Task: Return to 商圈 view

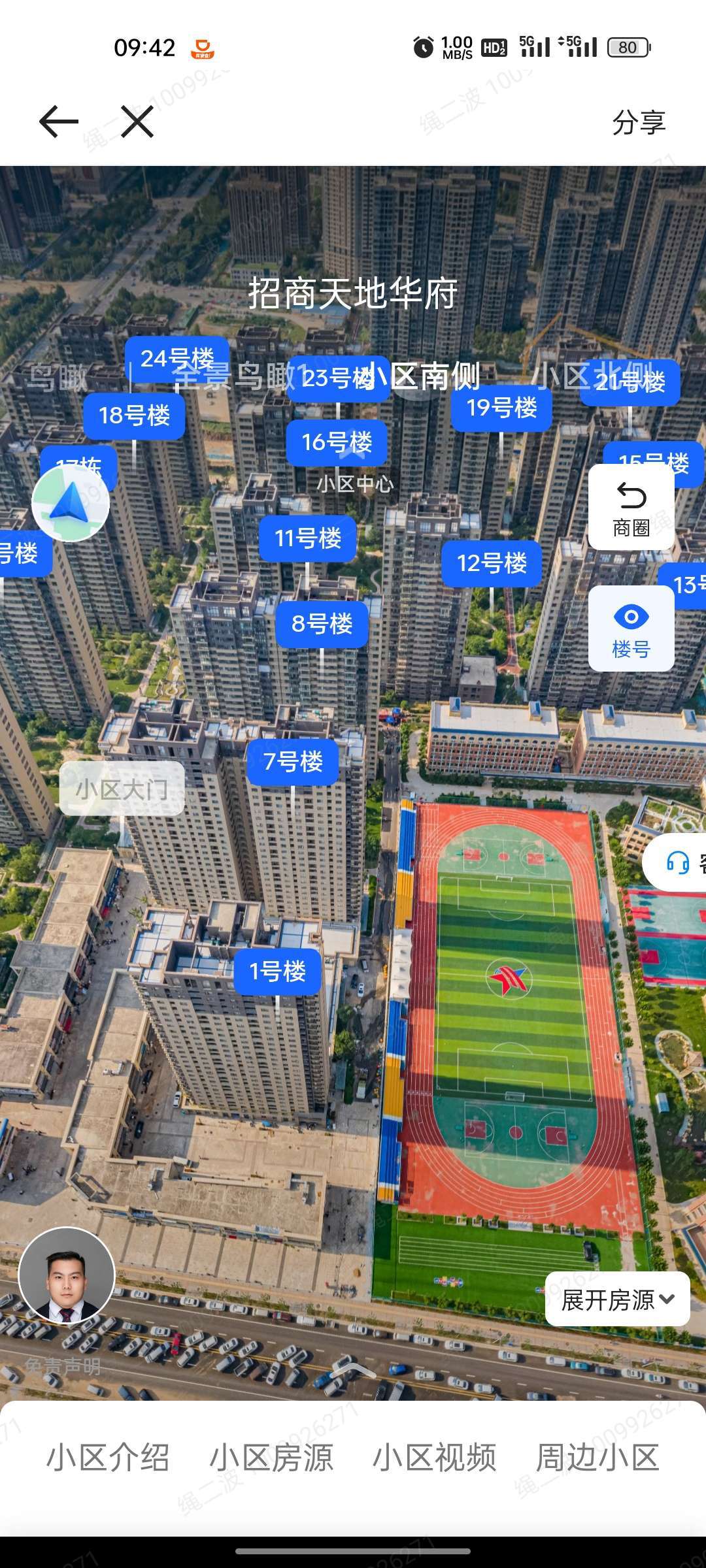Action: (x=631, y=508)
